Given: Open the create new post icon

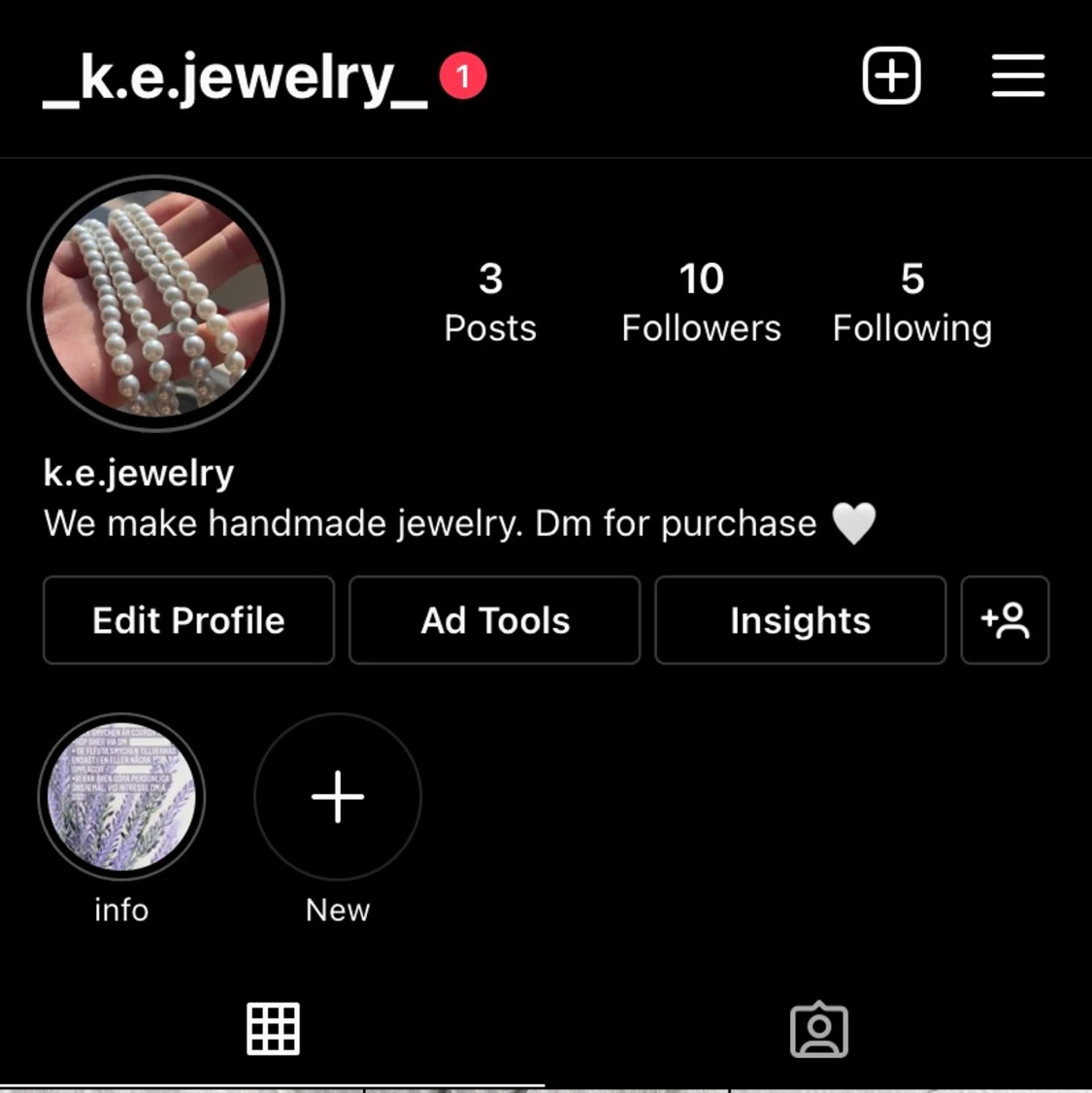Looking at the screenshot, I should tap(891, 76).
